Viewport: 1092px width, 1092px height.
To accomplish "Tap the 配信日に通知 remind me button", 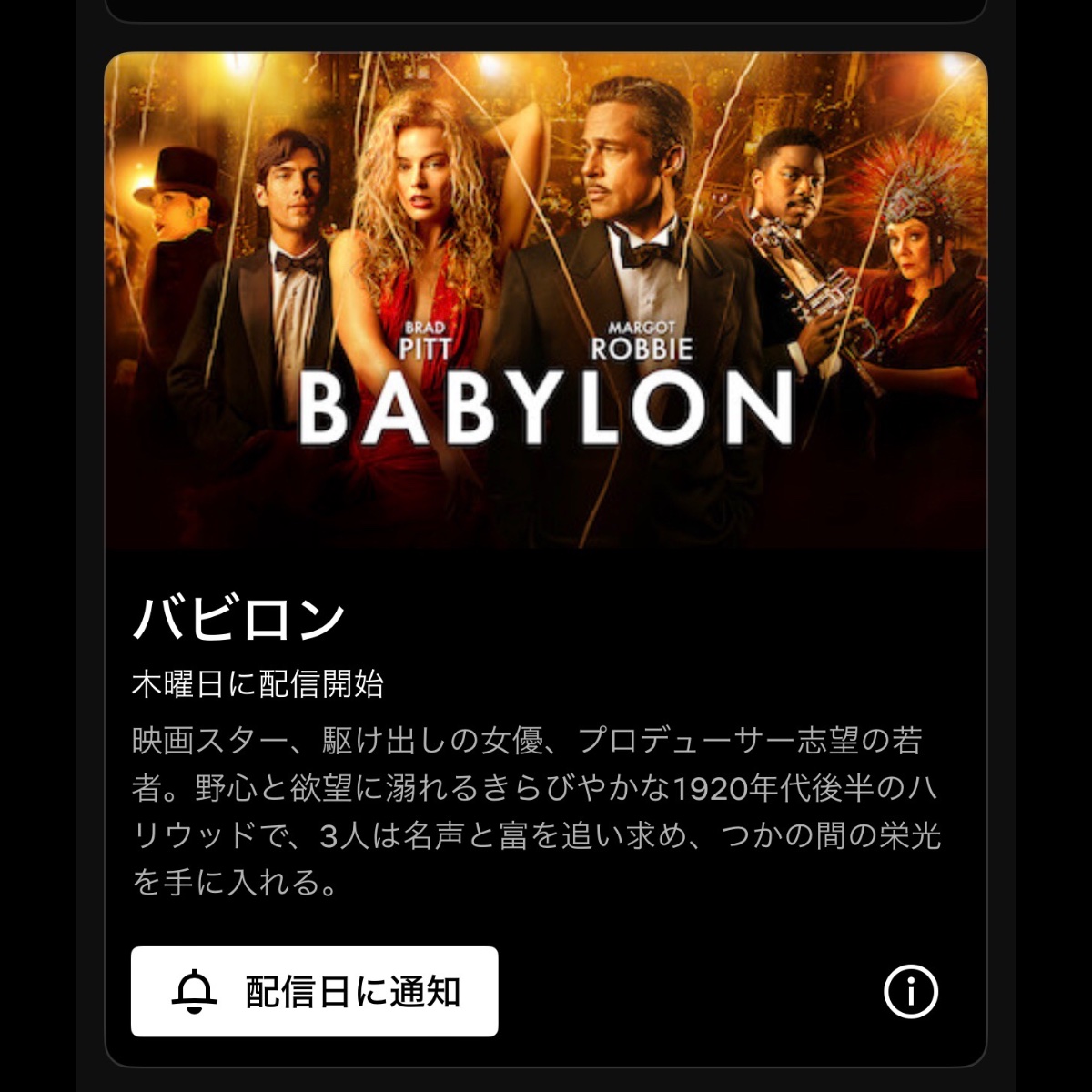I will pyautogui.click(x=314, y=991).
